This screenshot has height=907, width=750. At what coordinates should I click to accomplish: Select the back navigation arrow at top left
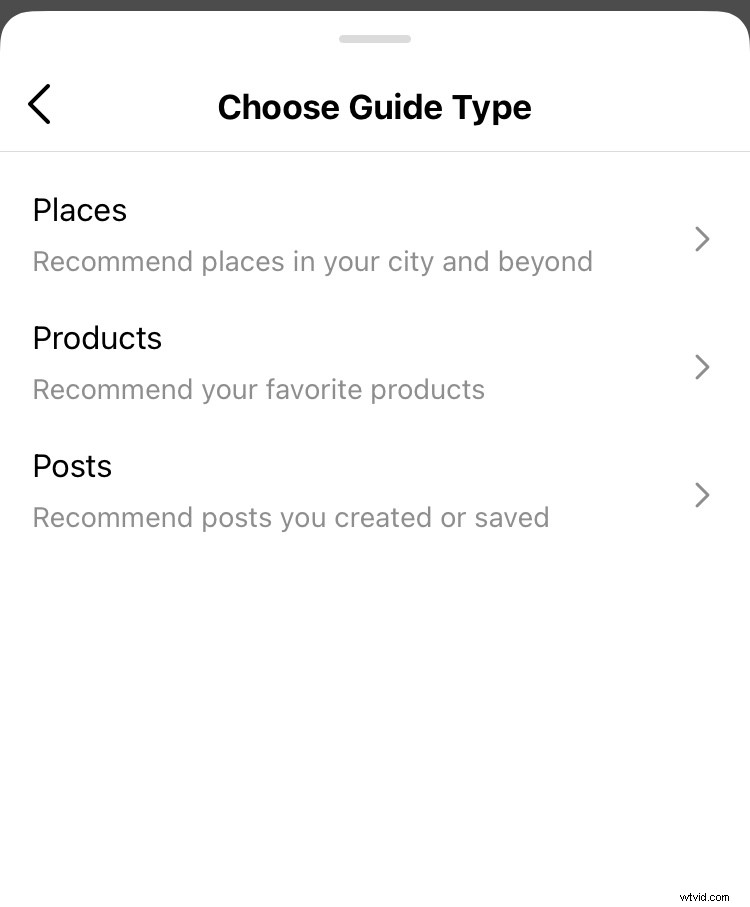pos(40,104)
